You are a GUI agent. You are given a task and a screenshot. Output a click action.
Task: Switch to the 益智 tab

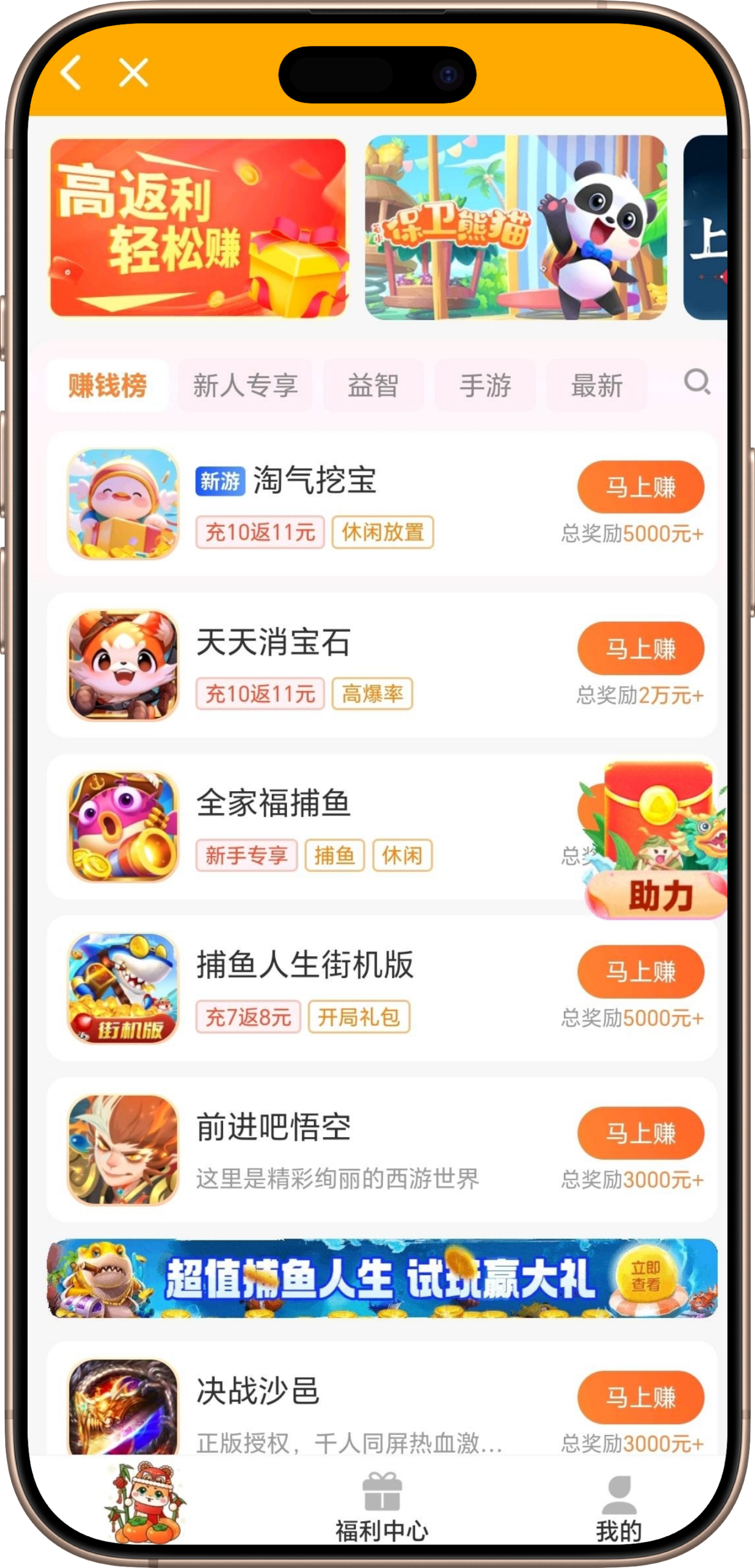[373, 386]
